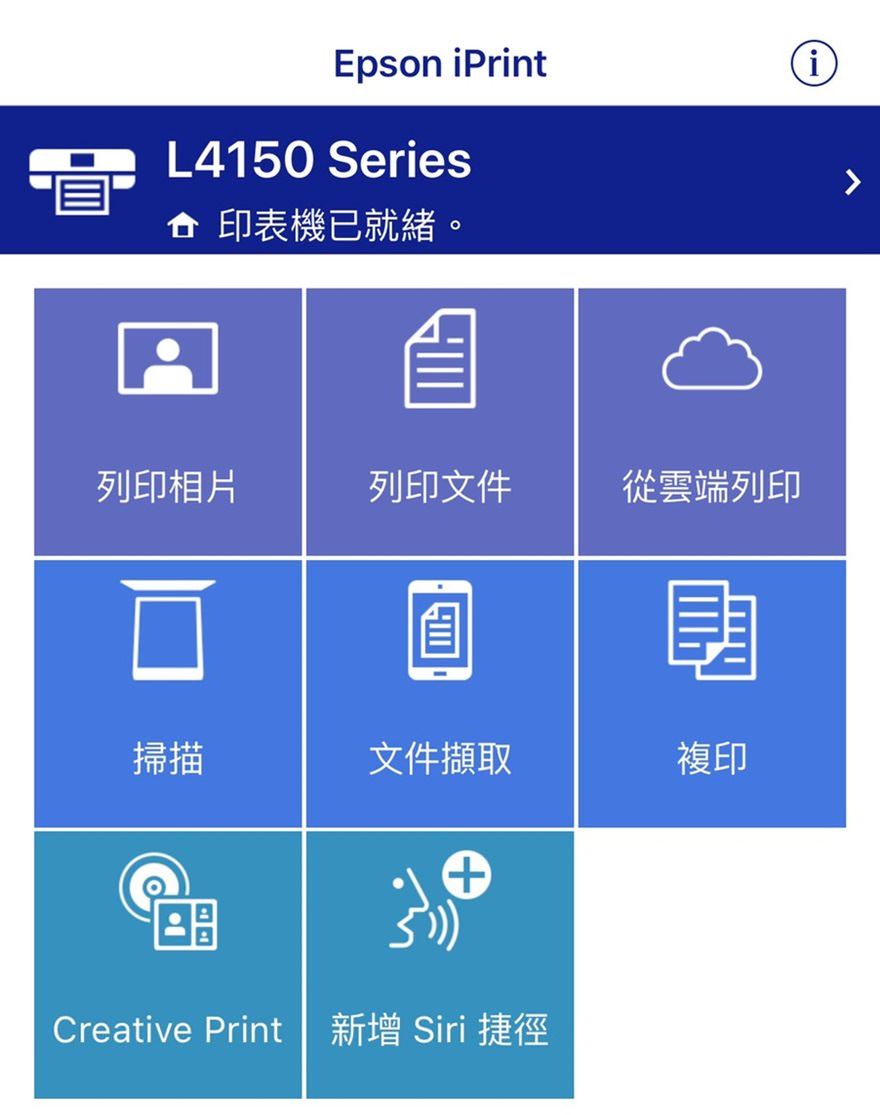The height and width of the screenshot is (1115, 880).
Task: Open 文件擷取 document capture
Action: pyautogui.click(x=440, y=693)
